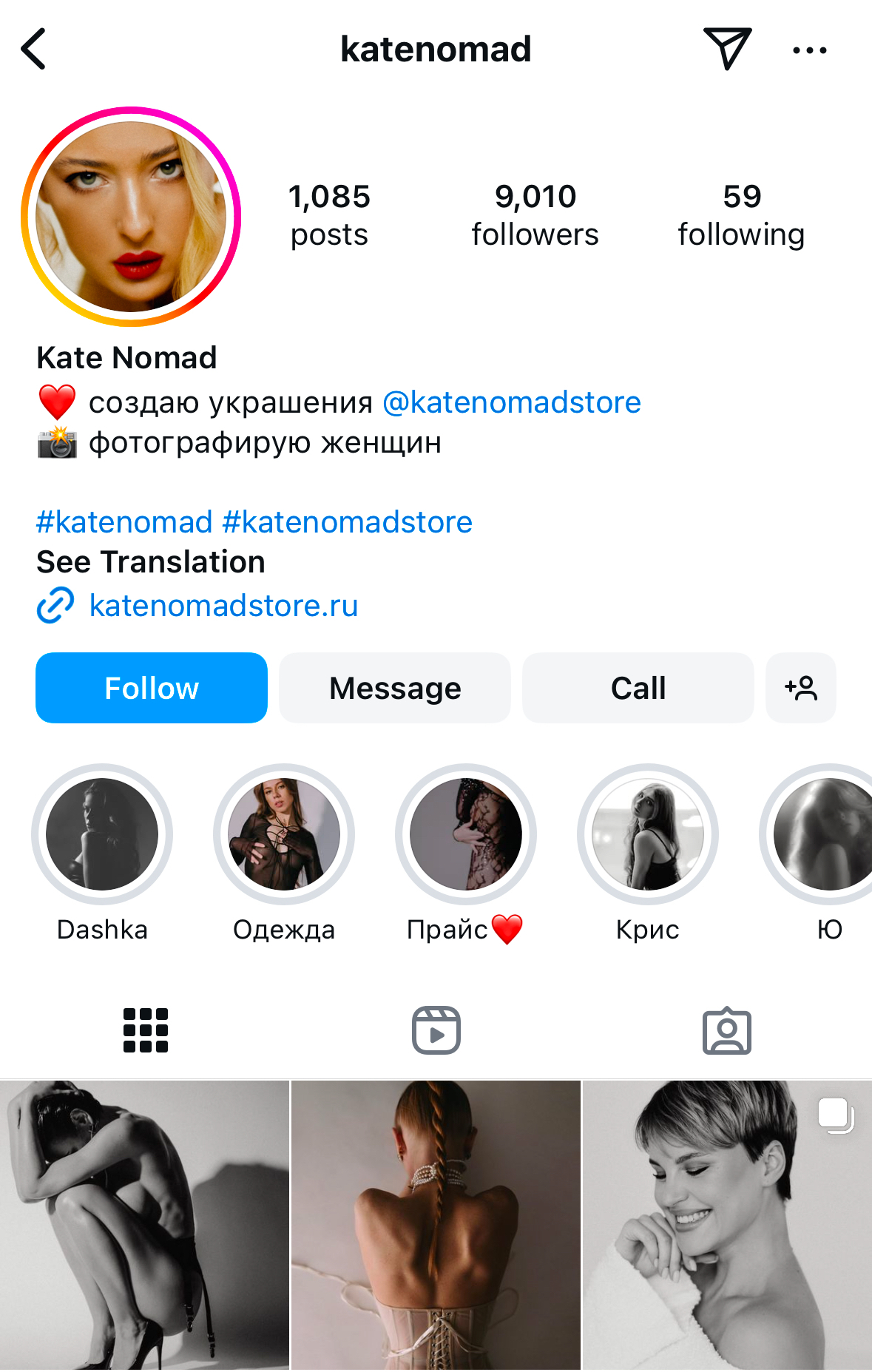The height and width of the screenshot is (1372, 872).
Task: Tap See Translation for the bio
Action: [151, 562]
